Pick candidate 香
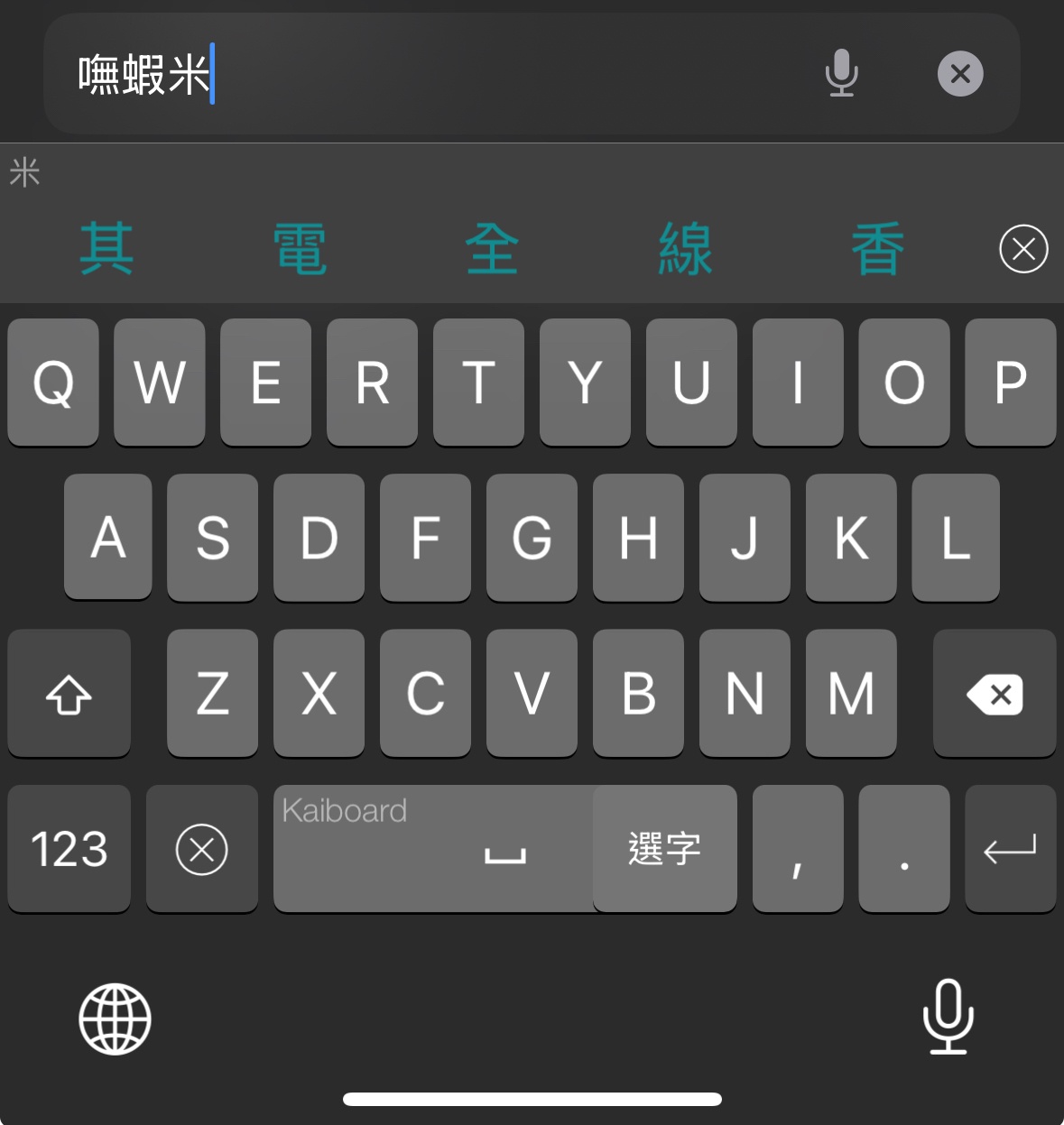1064x1125 pixels. click(877, 249)
